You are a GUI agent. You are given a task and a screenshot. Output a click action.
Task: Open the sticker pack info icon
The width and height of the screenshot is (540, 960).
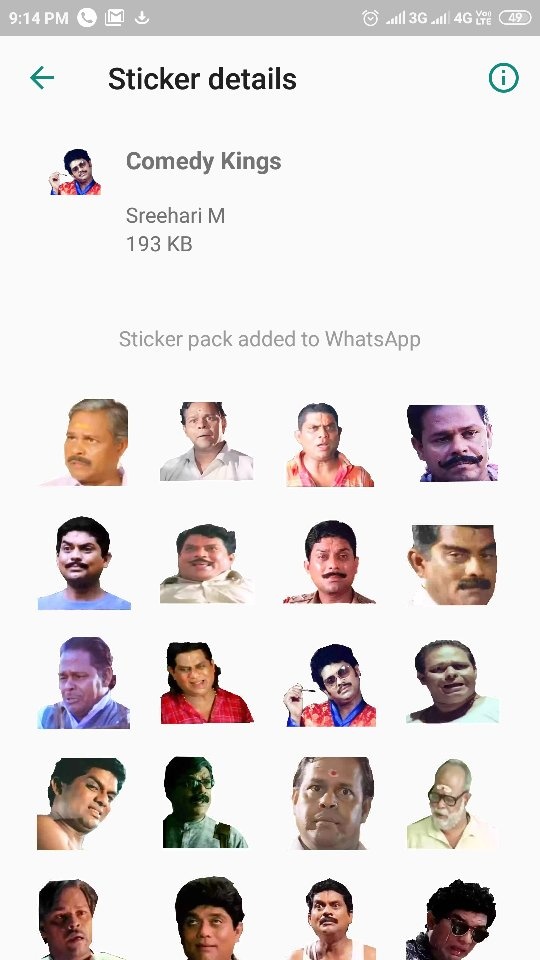click(x=503, y=78)
